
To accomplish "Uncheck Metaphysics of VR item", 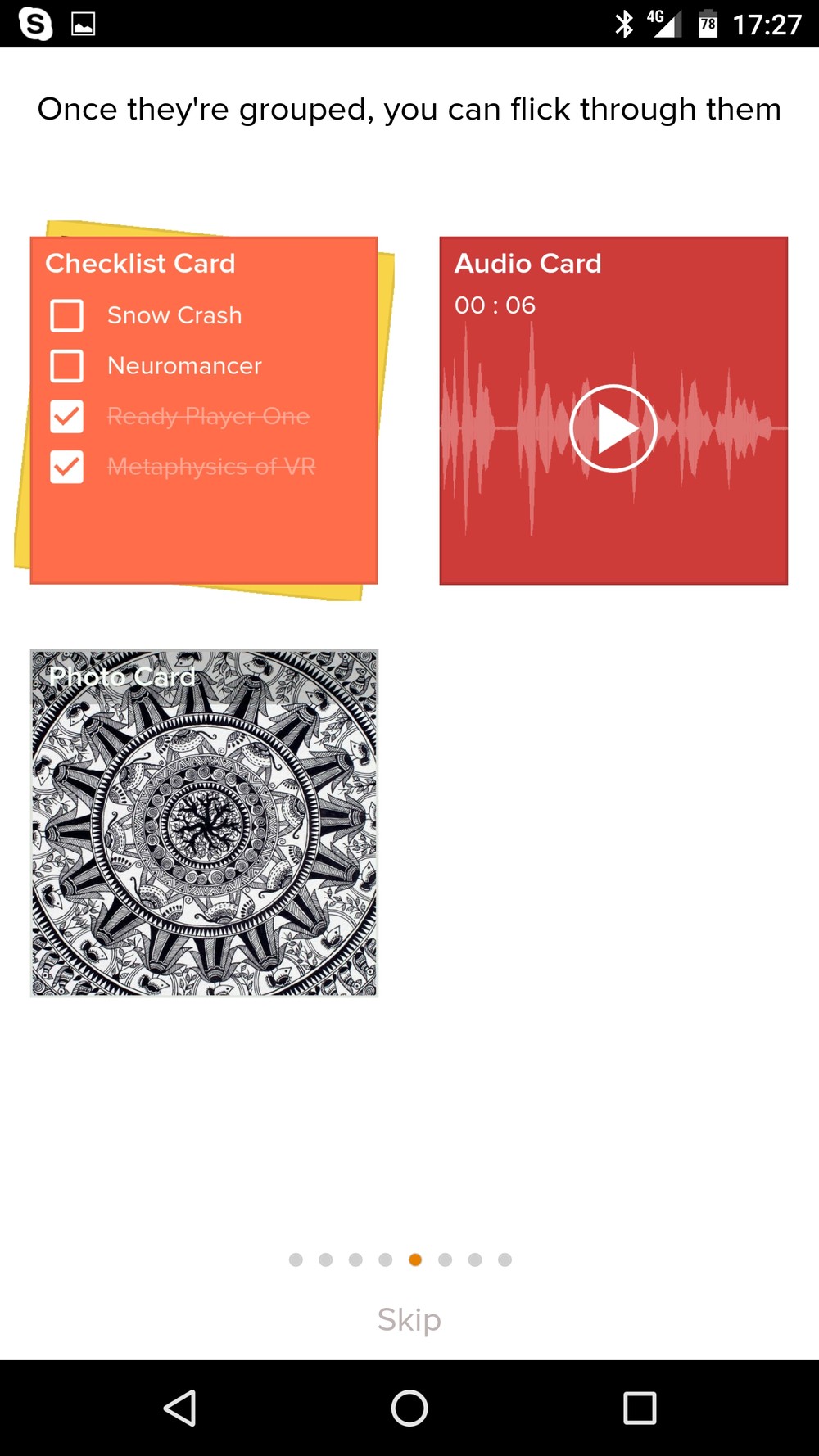I will pos(67,467).
